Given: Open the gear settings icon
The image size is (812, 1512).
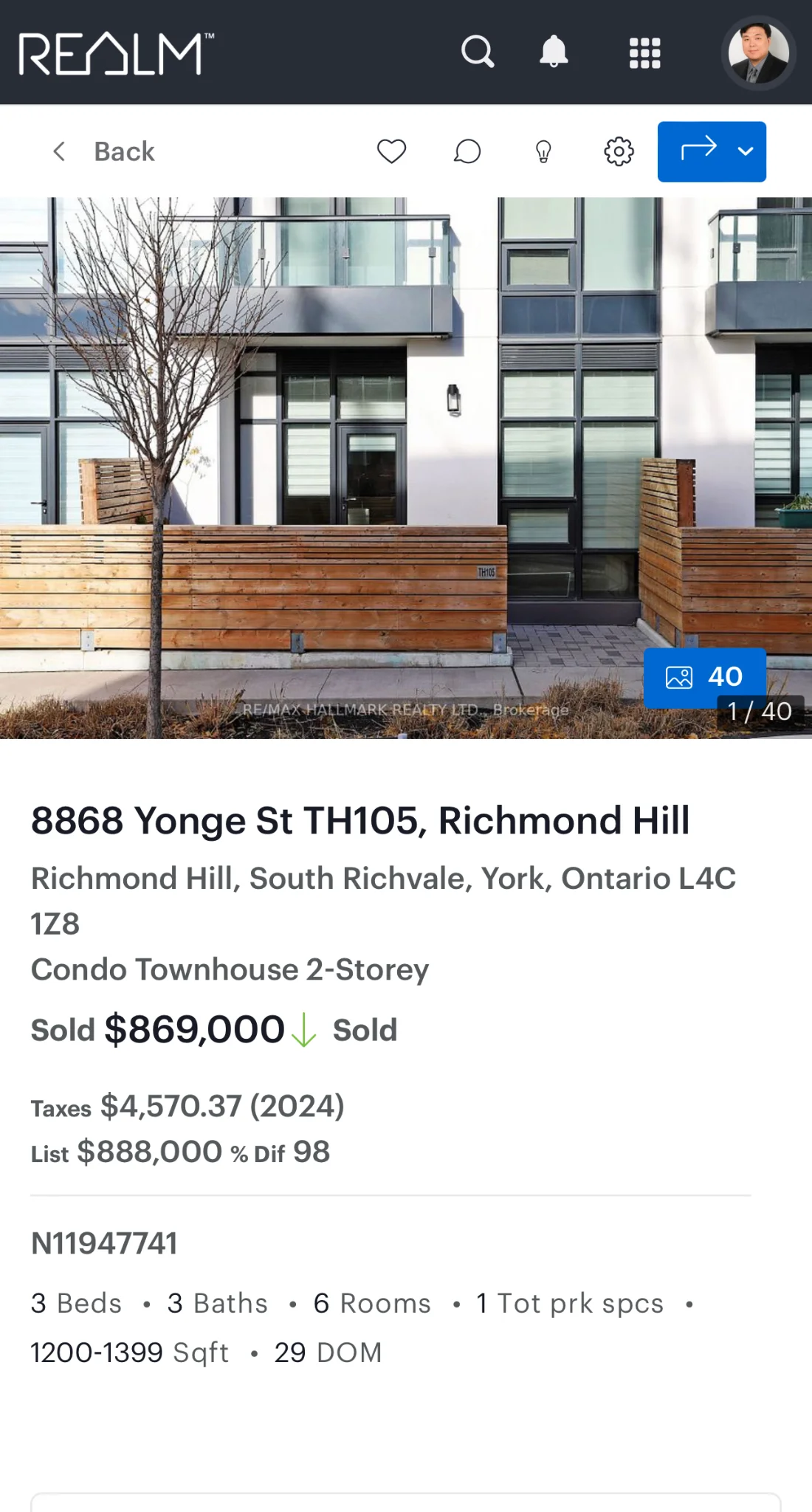Looking at the screenshot, I should [x=619, y=151].
